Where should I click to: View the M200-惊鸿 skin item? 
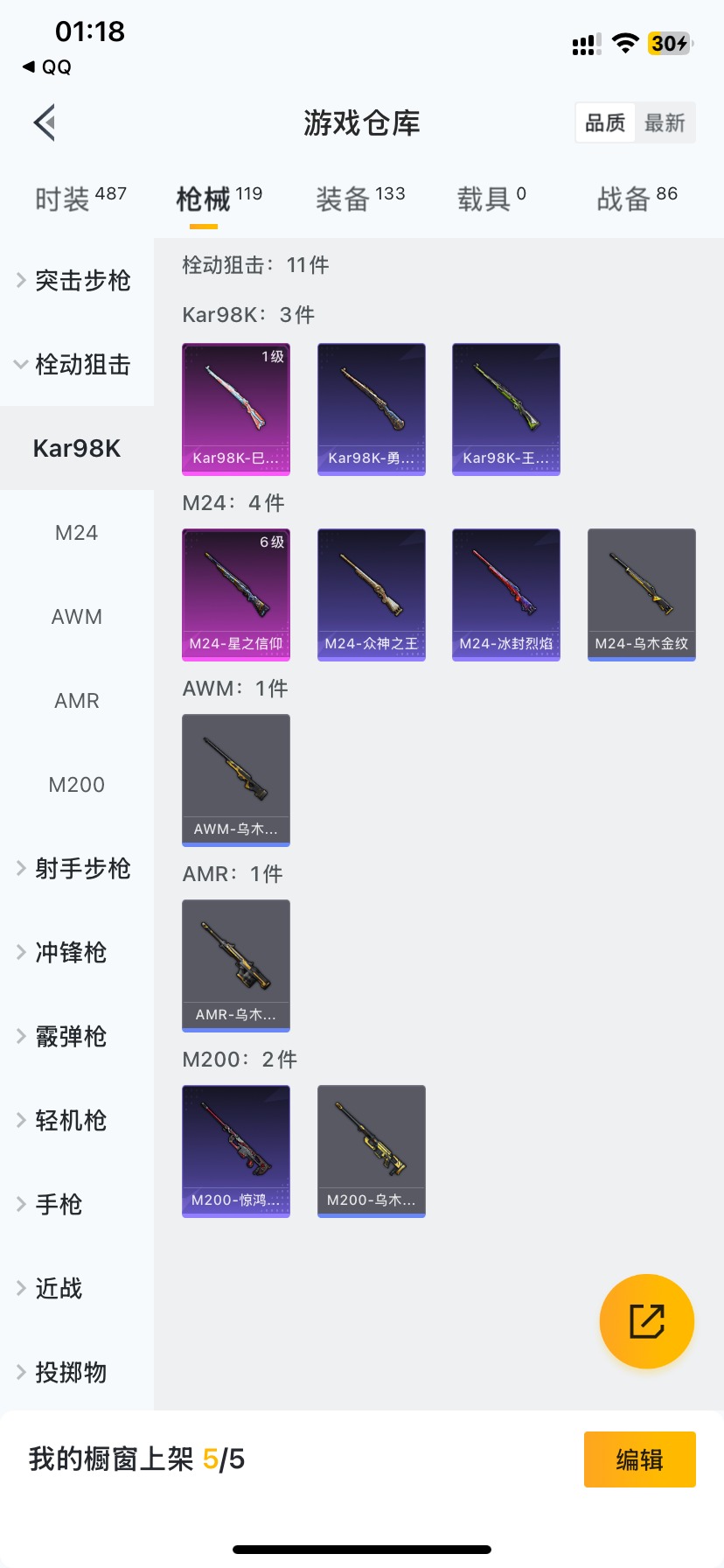[x=236, y=1151]
